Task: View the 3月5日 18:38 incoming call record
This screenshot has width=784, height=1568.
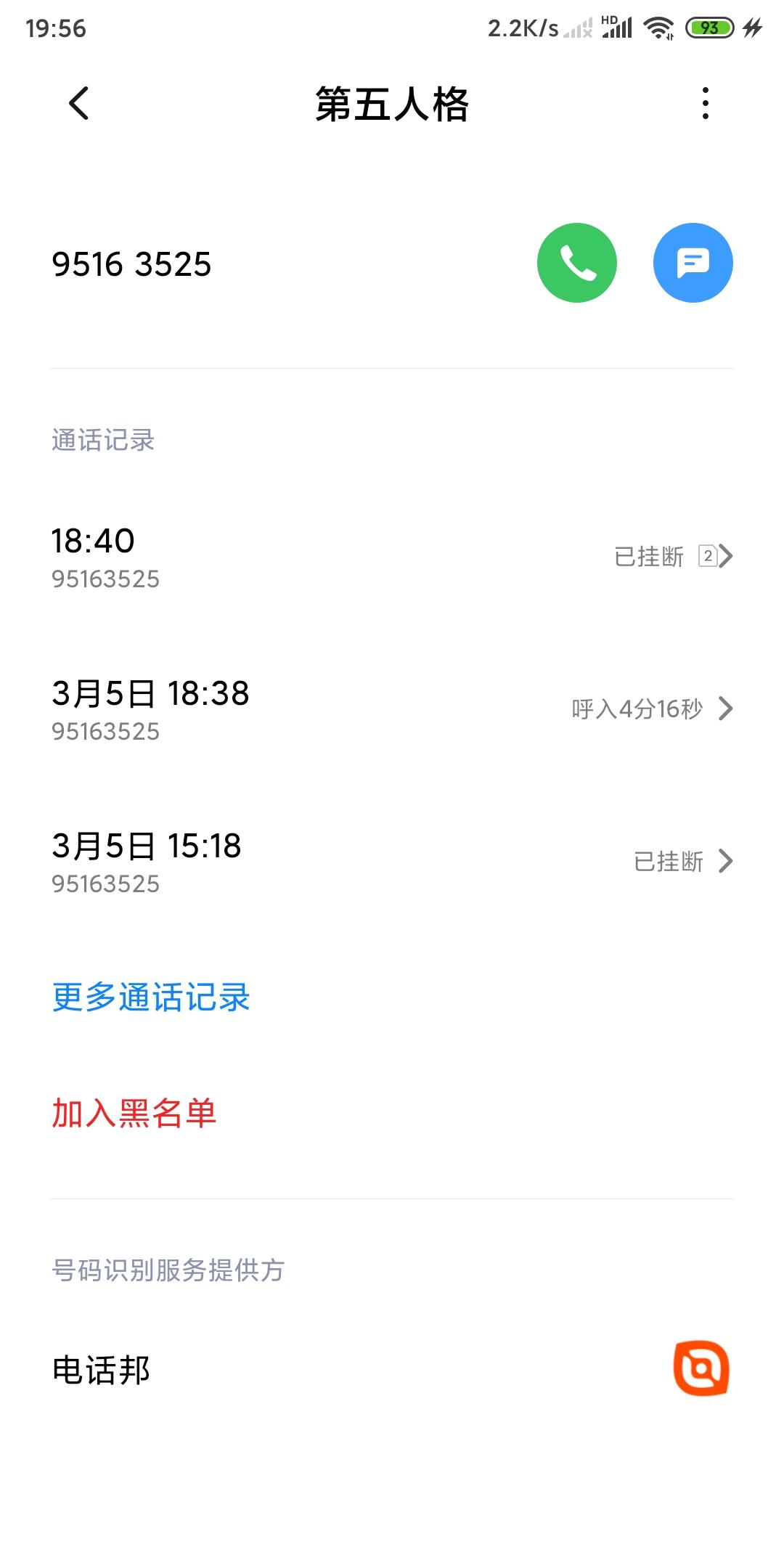Action: pyautogui.click(x=392, y=709)
